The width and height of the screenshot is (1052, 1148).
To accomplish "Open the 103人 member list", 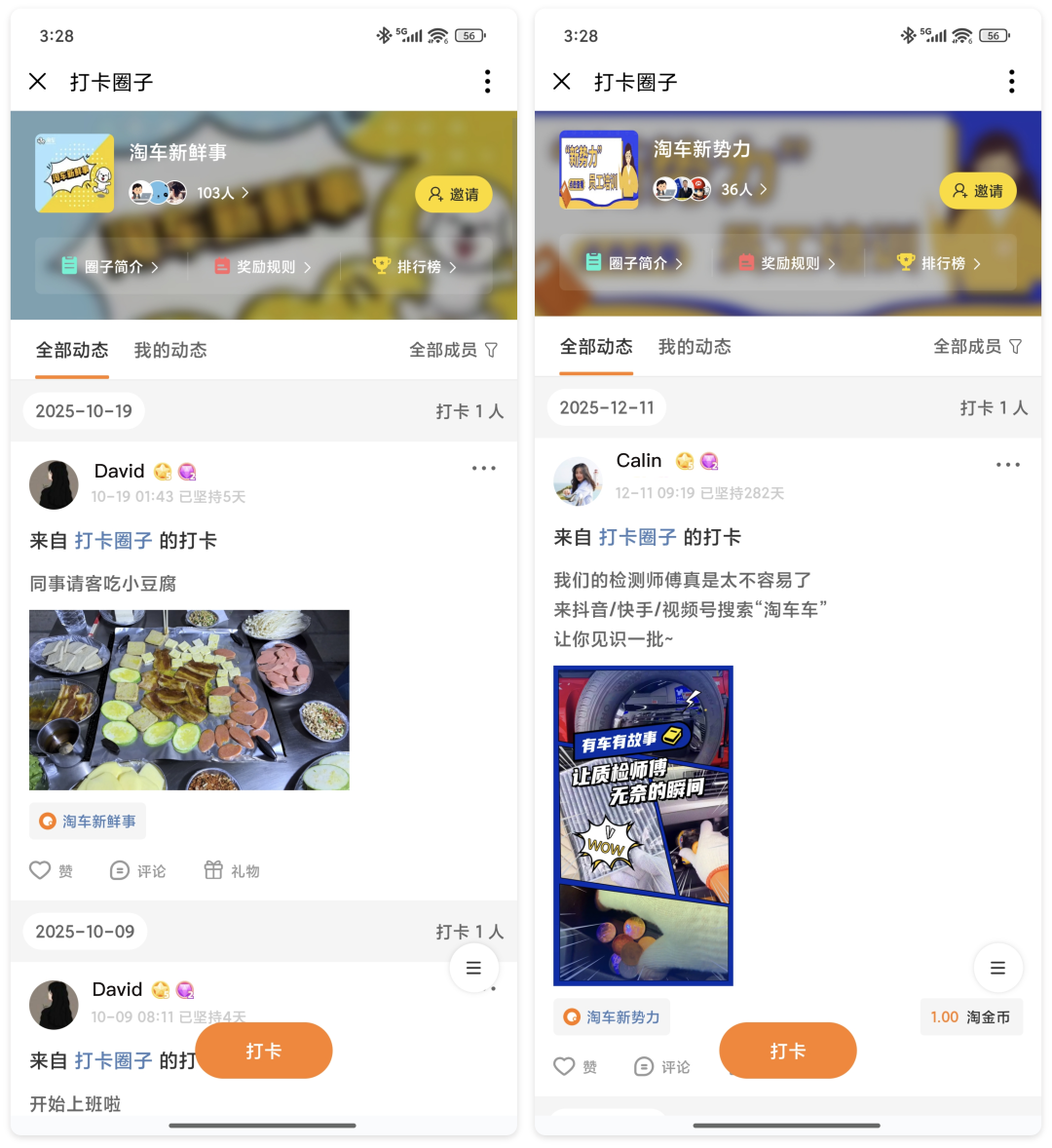I will click(x=222, y=193).
